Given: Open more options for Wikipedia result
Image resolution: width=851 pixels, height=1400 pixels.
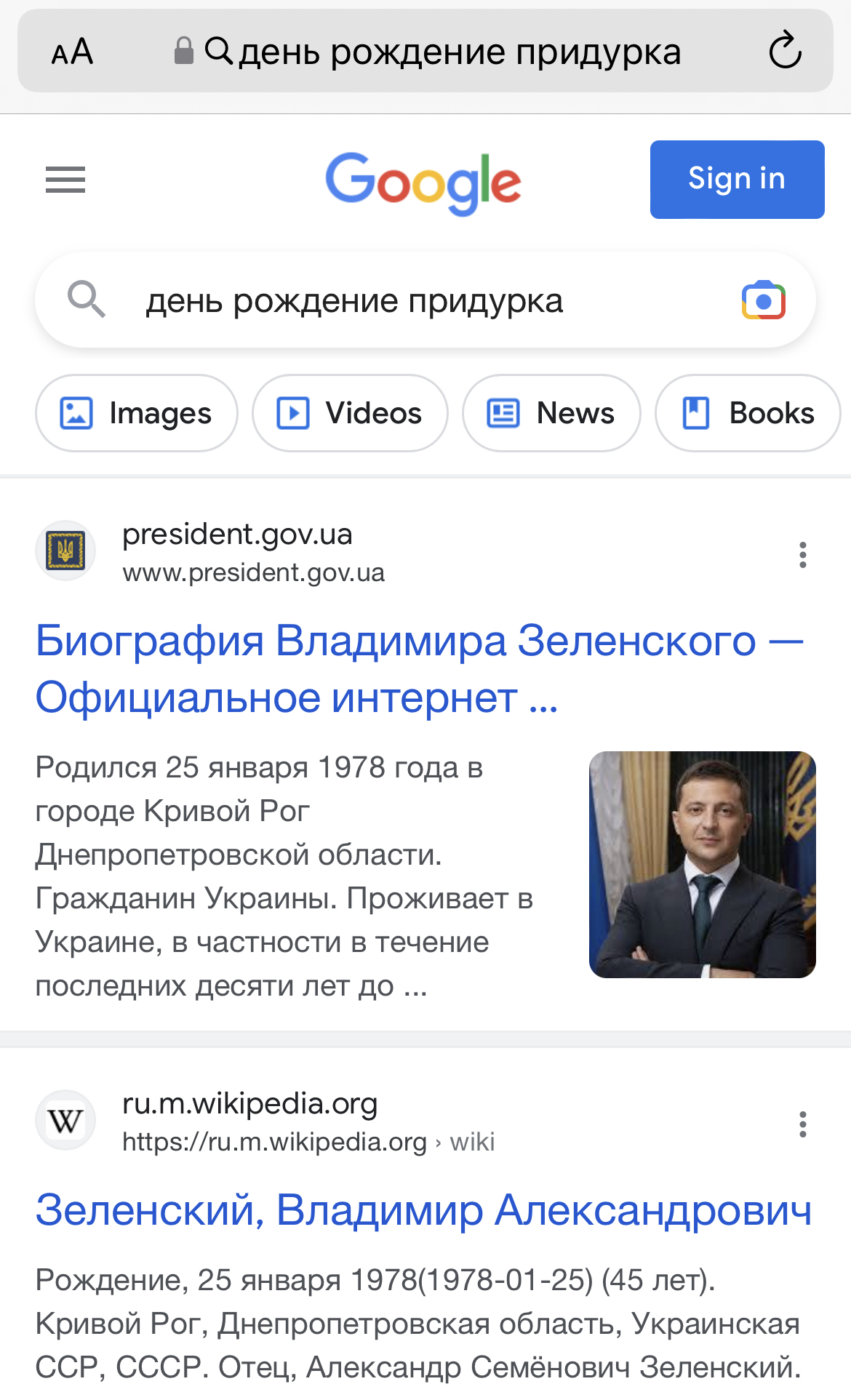Looking at the screenshot, I should [x=802, y=1124].
